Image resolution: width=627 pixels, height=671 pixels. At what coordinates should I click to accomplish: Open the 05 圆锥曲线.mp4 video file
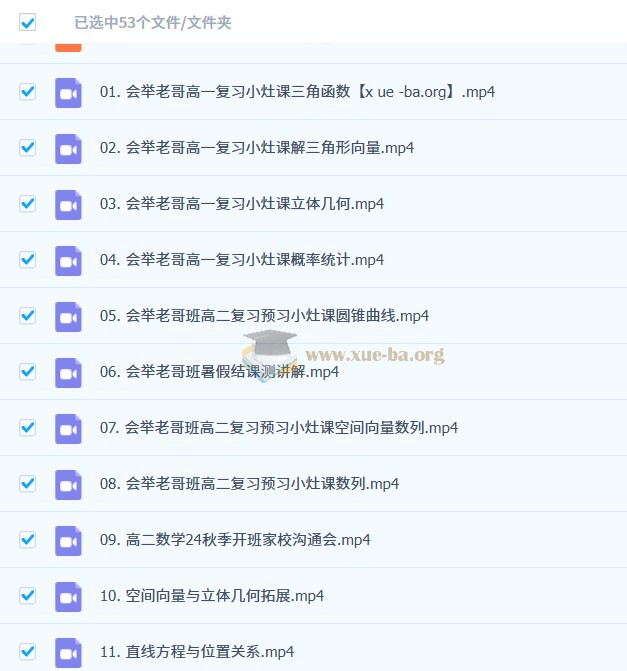point(264,316)
